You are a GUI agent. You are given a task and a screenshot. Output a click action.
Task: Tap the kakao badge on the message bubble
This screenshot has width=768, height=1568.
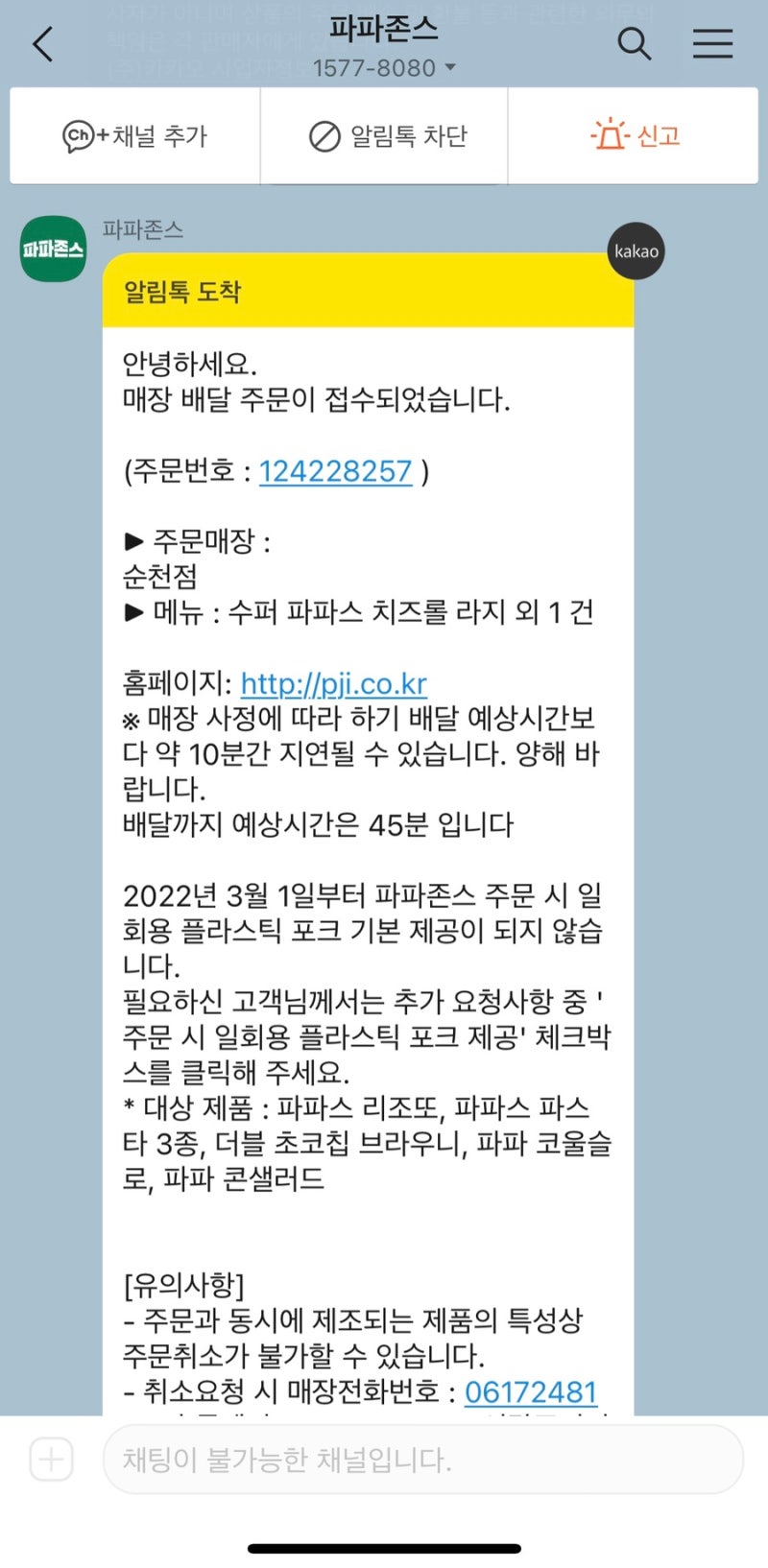point(636,250)
